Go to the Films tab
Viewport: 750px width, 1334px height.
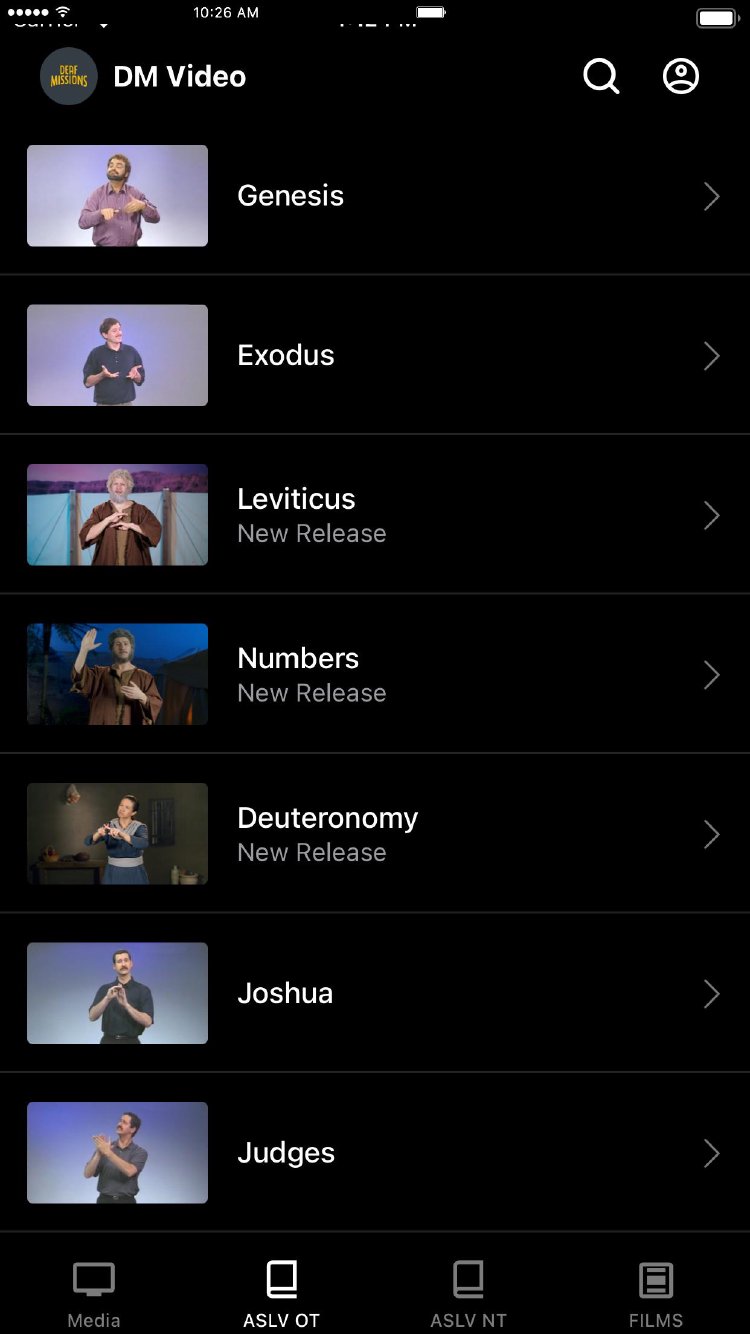pyautogui.click(x=656, y=1294)
